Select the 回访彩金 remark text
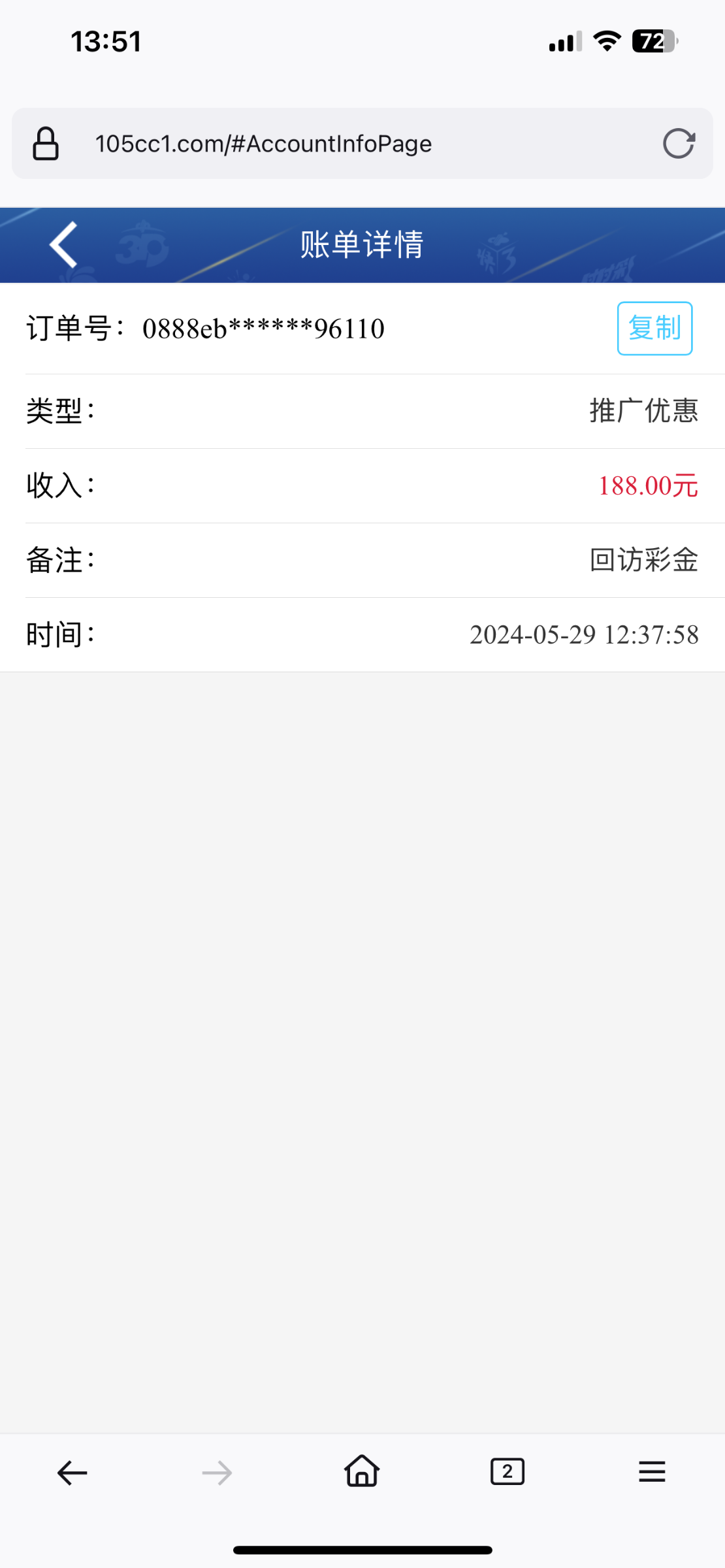725x1568 pixels. pos(642,560)
